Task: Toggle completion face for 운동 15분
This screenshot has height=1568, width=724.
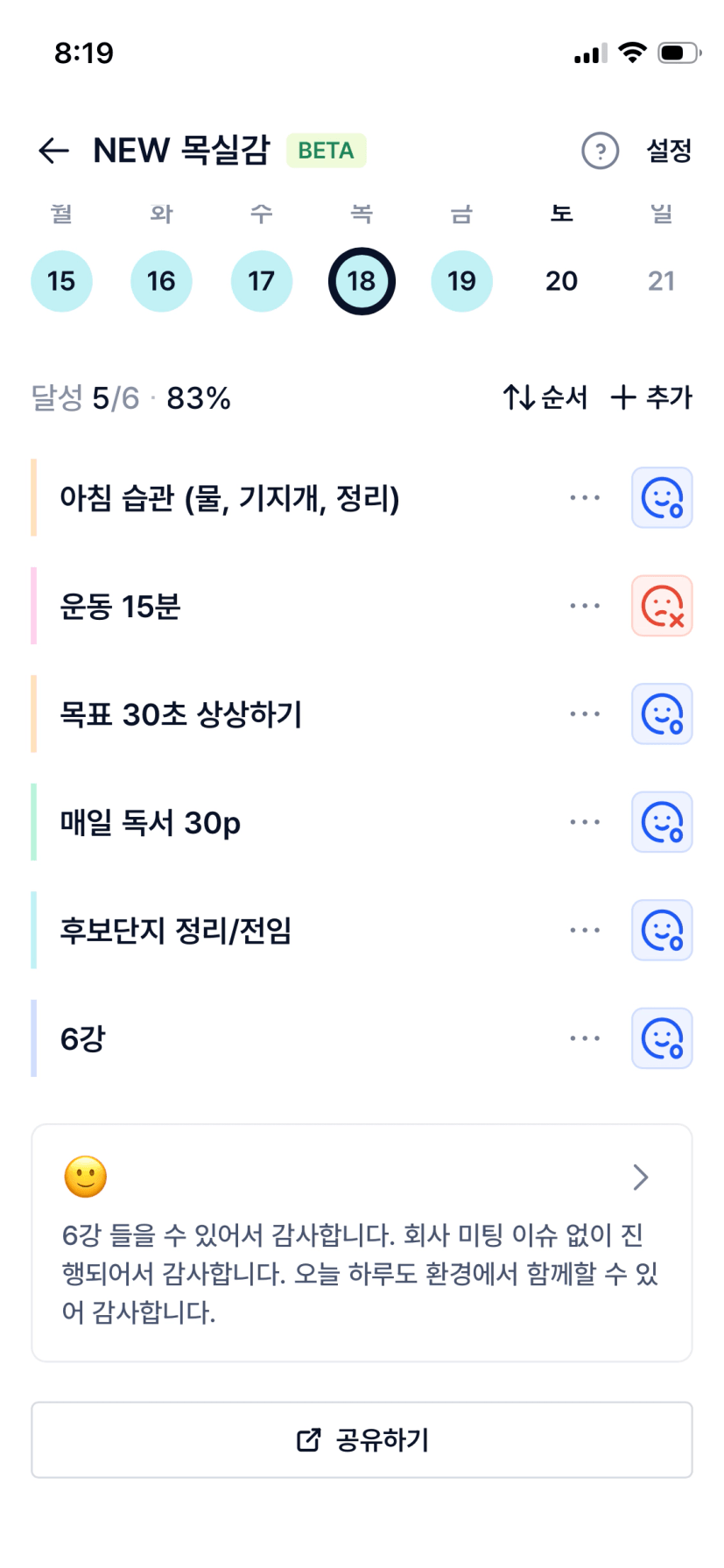Action: (x=662, y=606)
